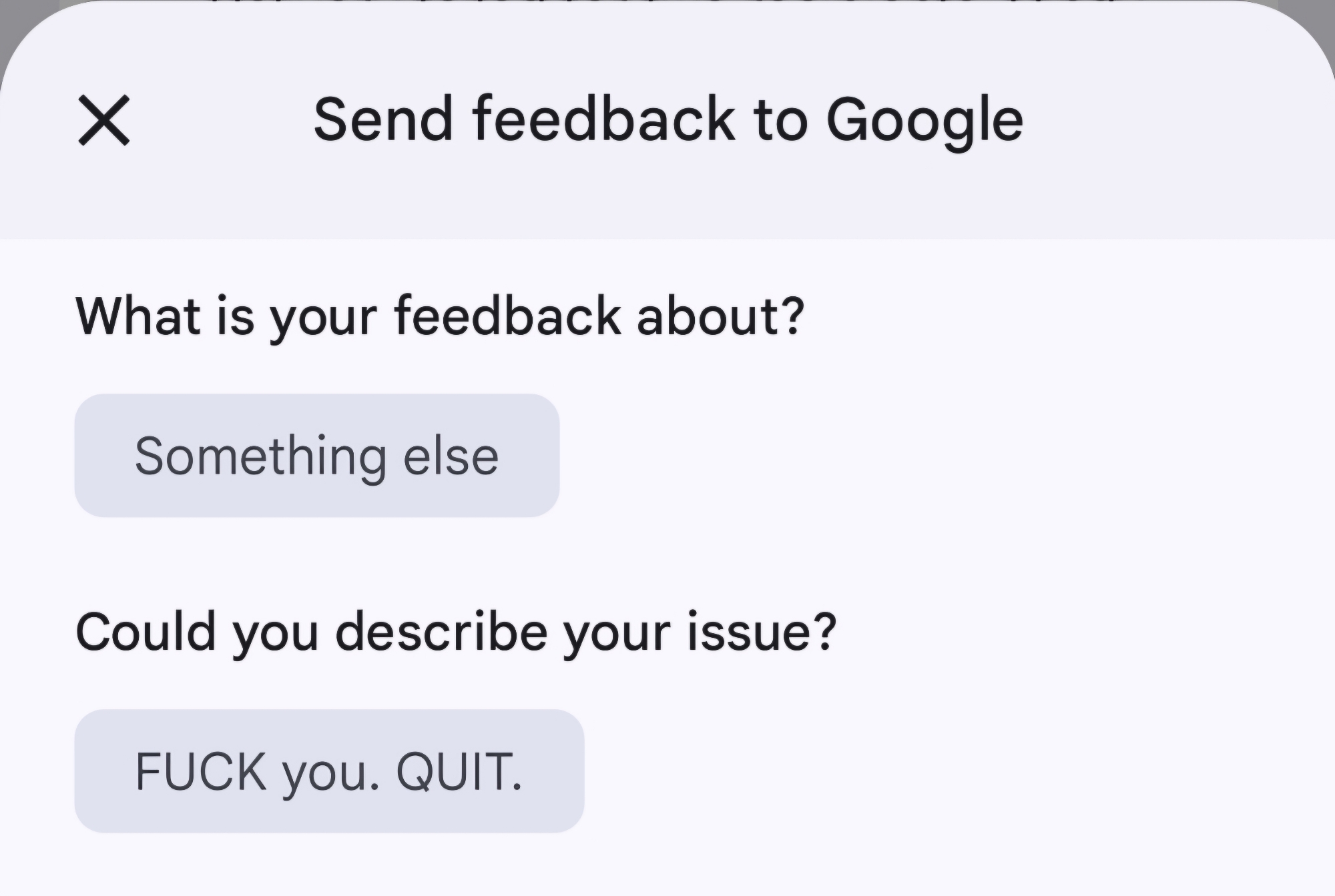This screenshot has height=896, width=1335.
Task: Close the Send feedback to Google sheet
Action: pyautogui.click(x=103, y=120)
